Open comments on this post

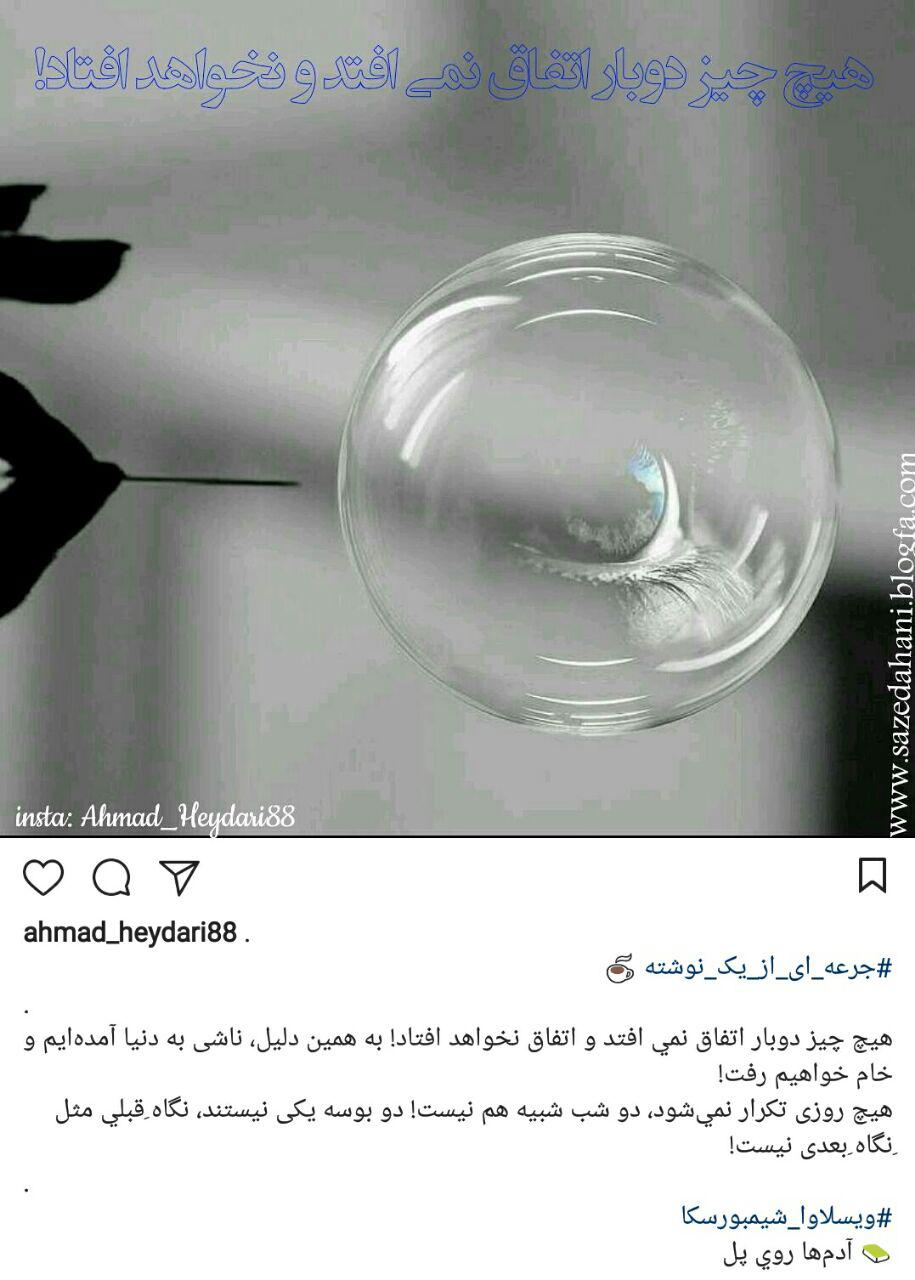[111, 877]
